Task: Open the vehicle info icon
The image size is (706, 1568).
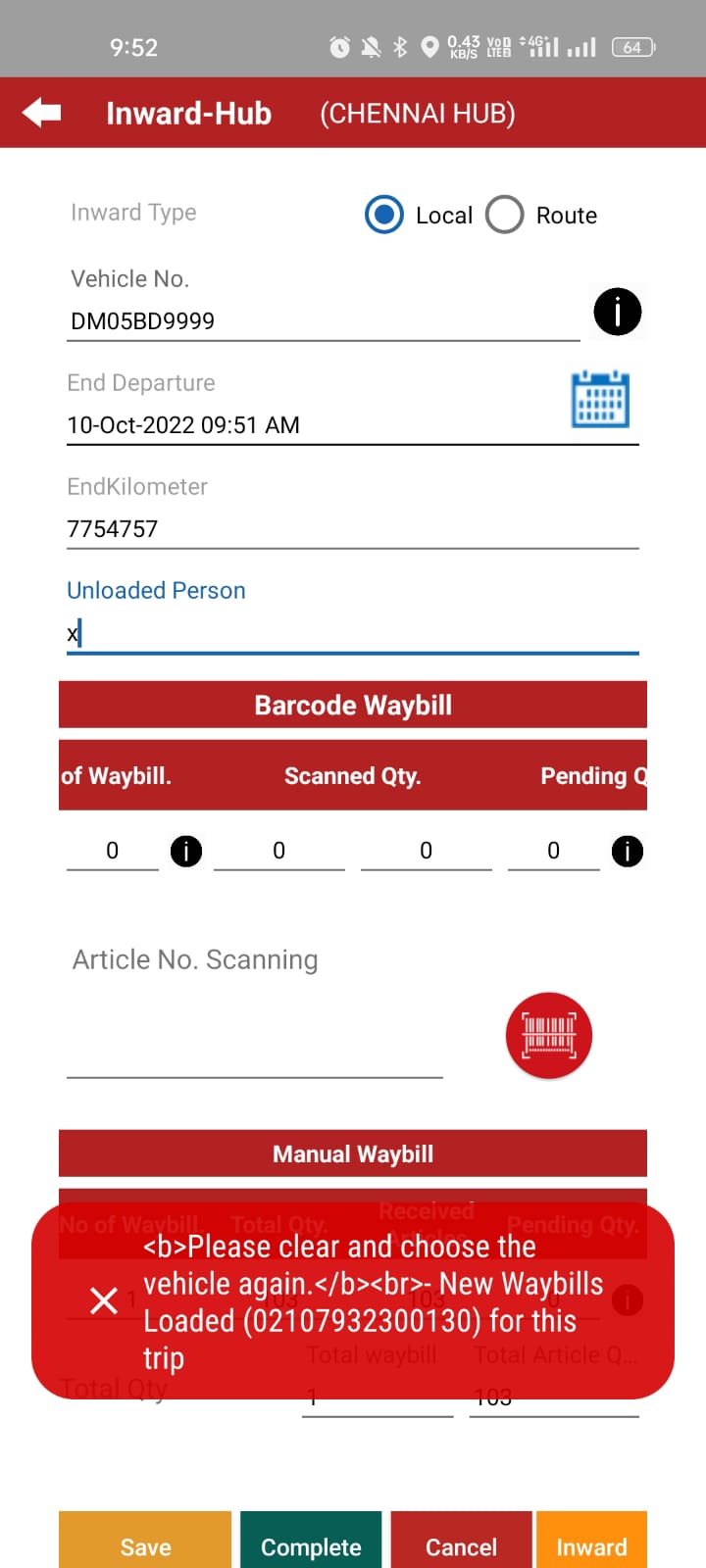Action: [x=618, y=312]
